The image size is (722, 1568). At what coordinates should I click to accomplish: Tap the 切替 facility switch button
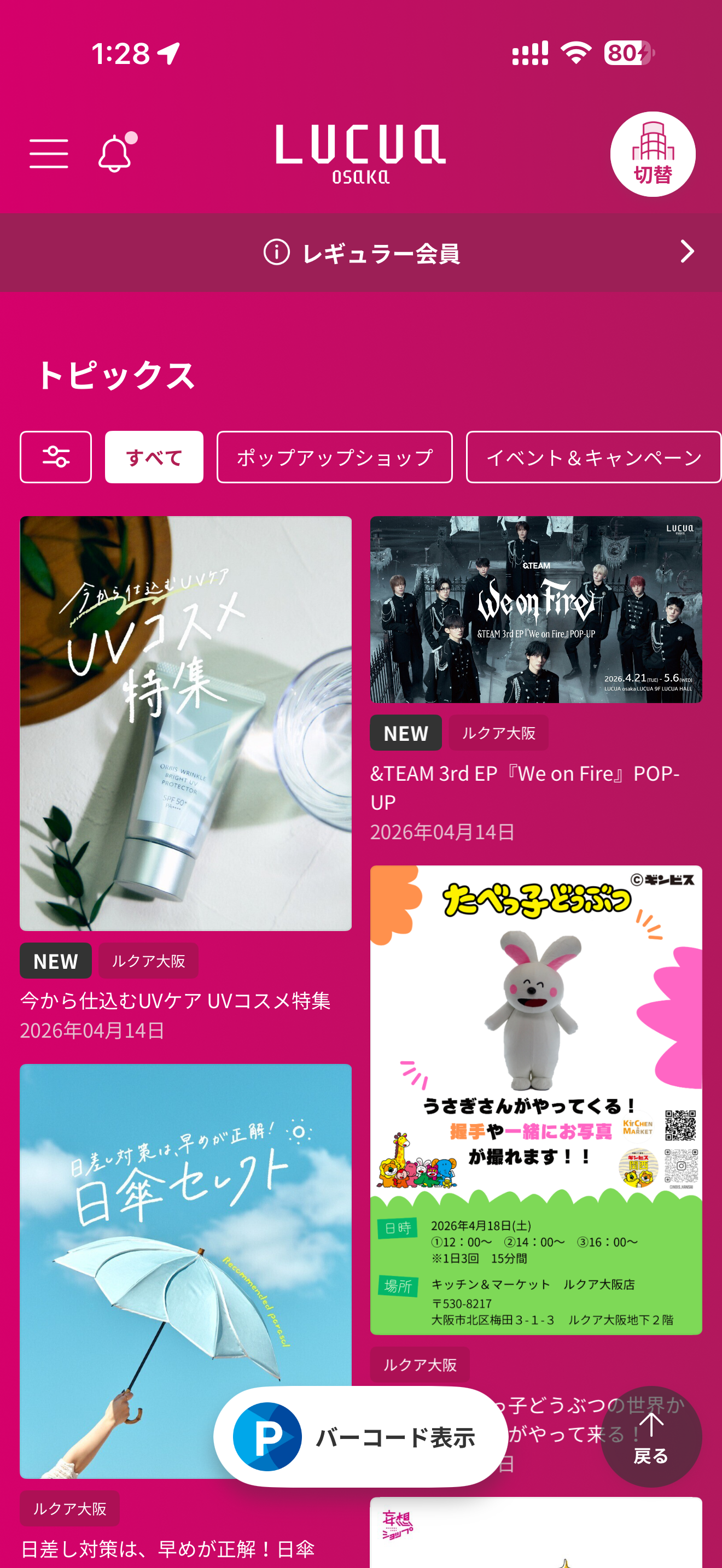click(x=652, y=154)
